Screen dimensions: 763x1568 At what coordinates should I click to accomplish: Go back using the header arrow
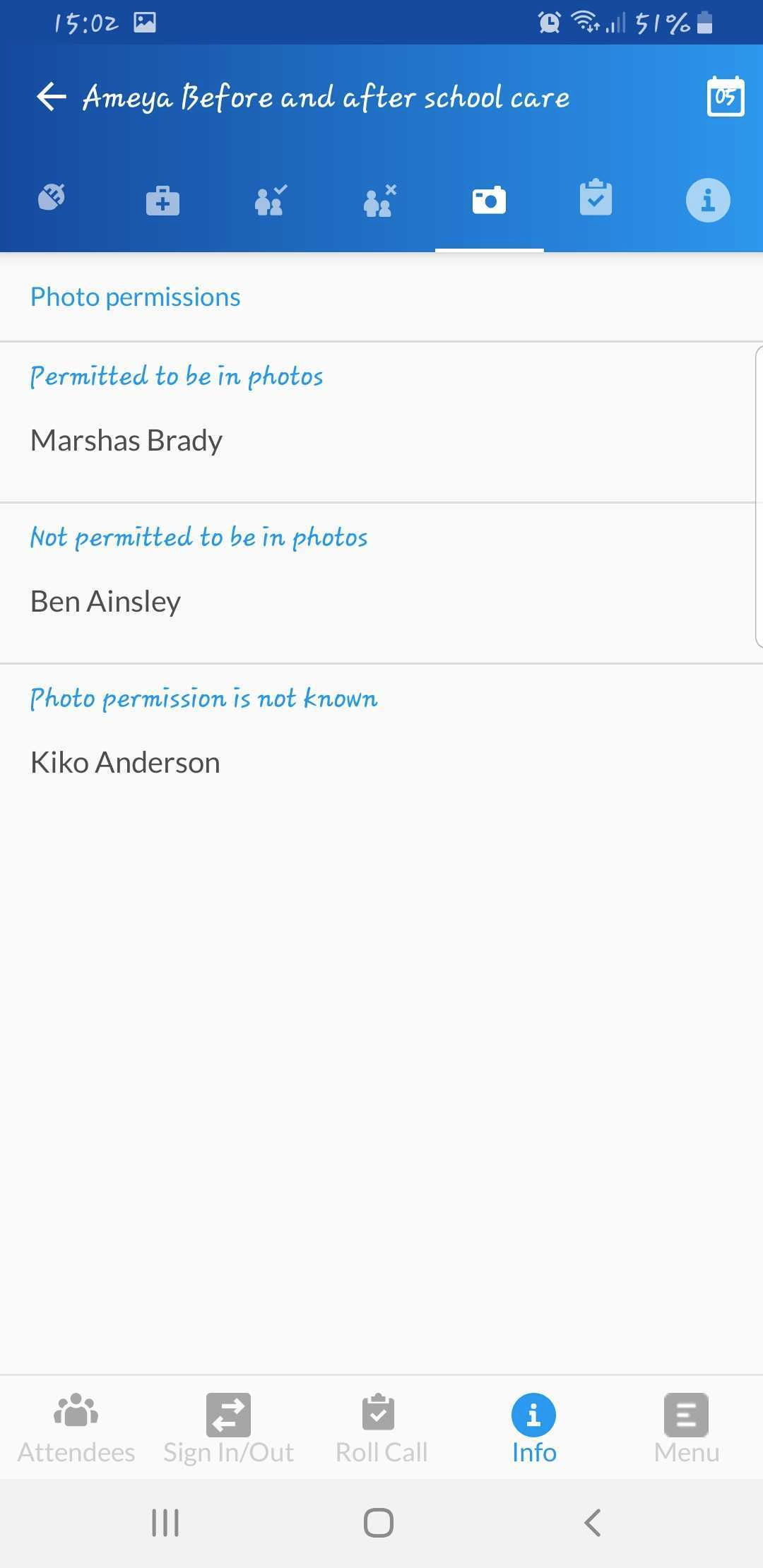[x=52, y=97]
